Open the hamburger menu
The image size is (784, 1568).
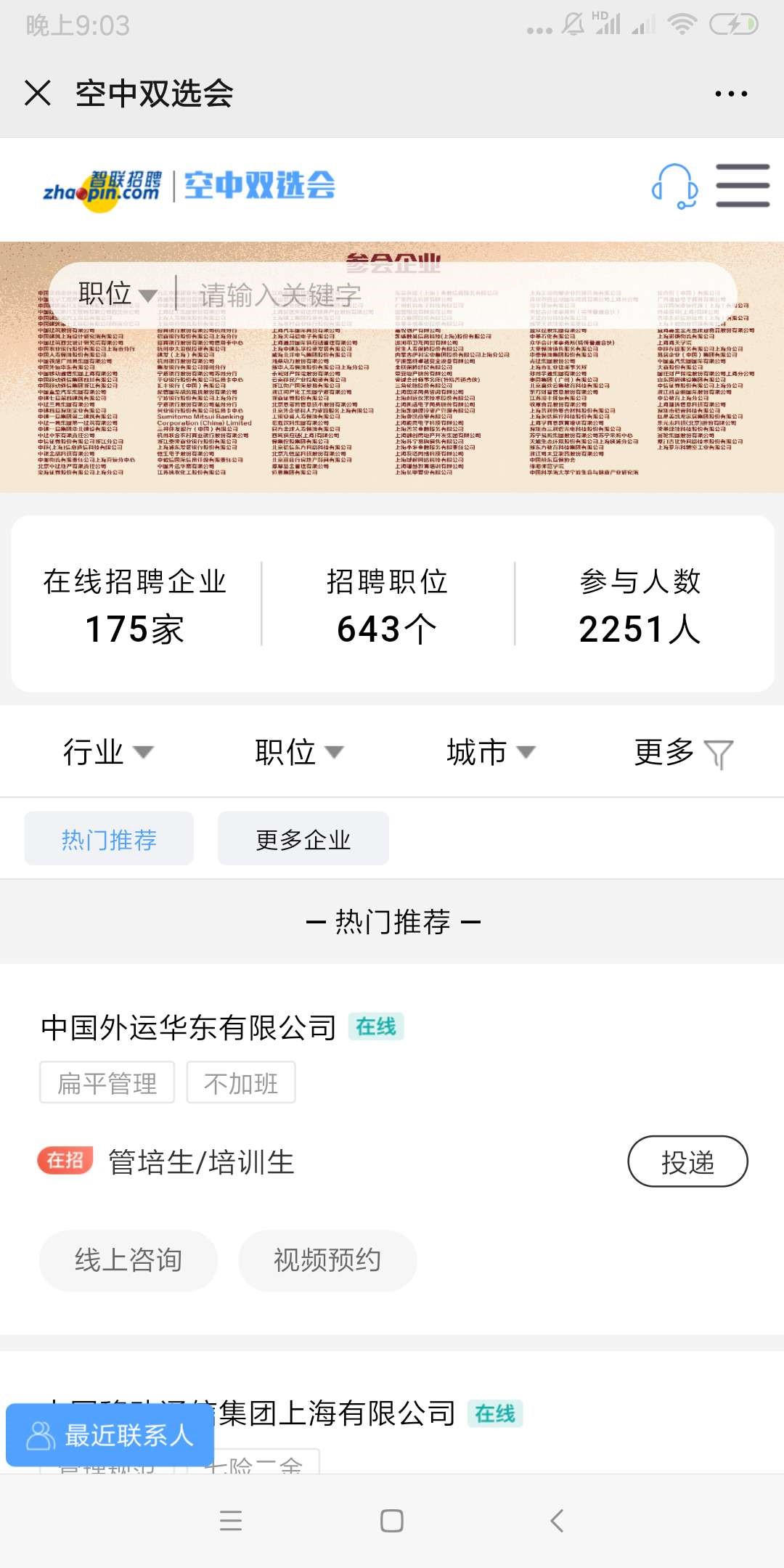pos(742,186)
